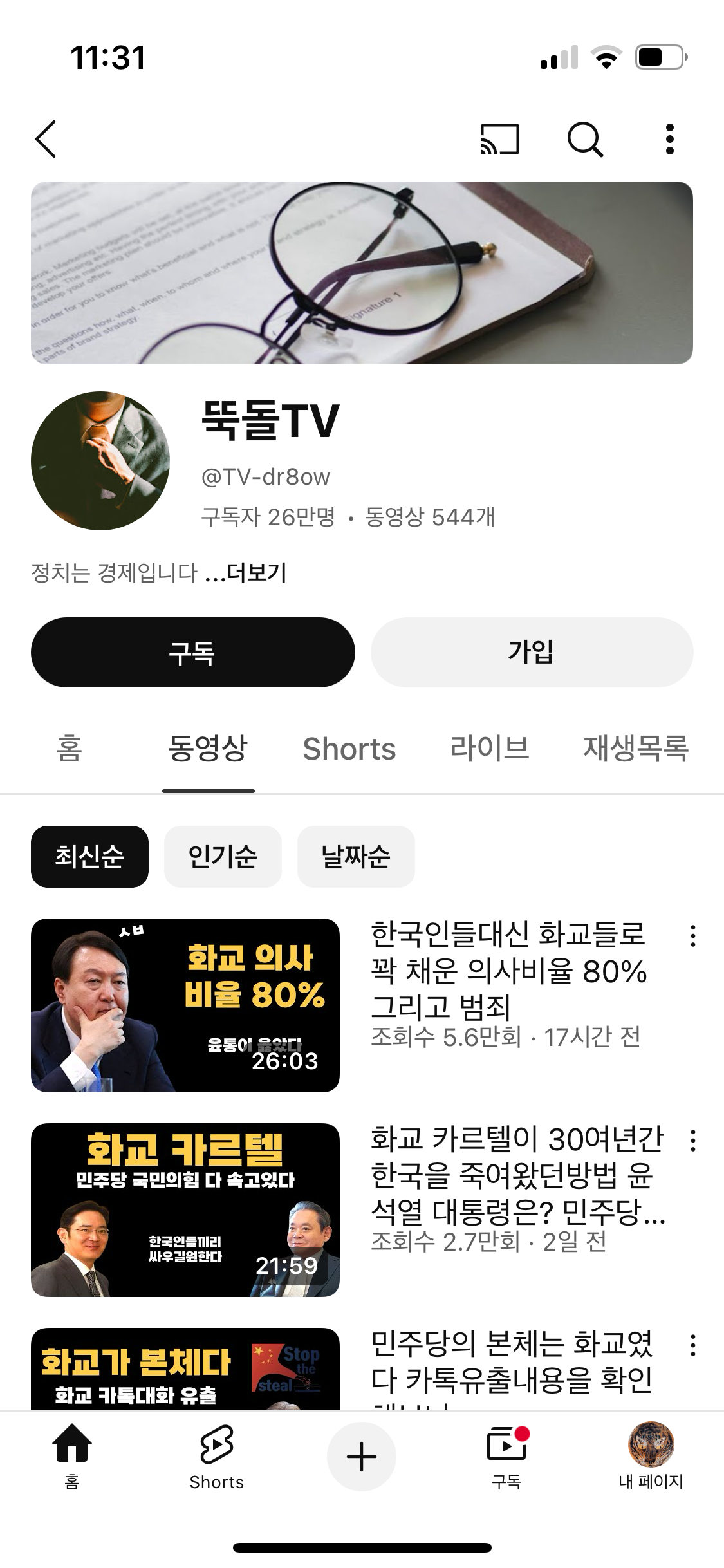Expand the channel description with 더보기
This screenshot has width=724, height=1568.
(255, 572)
